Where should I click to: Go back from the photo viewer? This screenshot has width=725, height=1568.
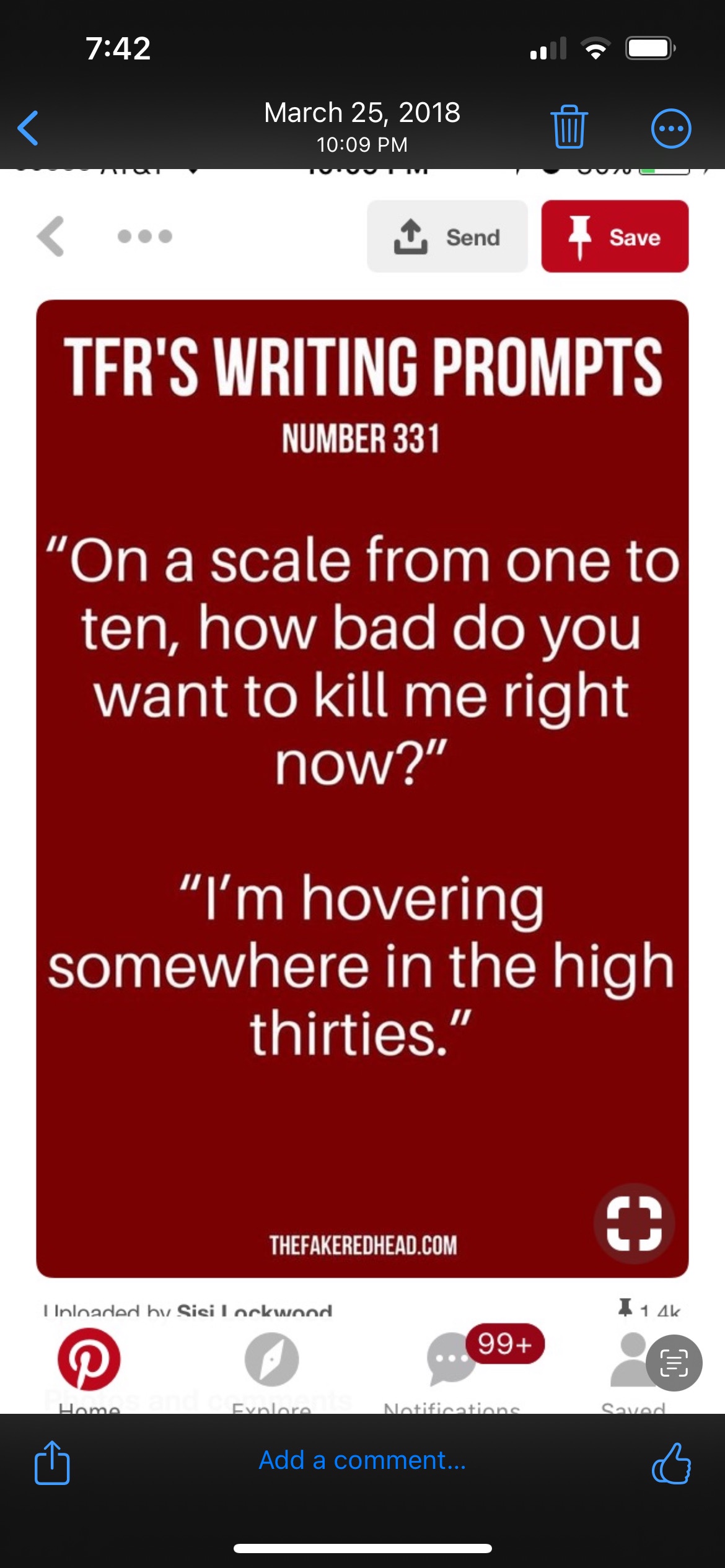29,128
